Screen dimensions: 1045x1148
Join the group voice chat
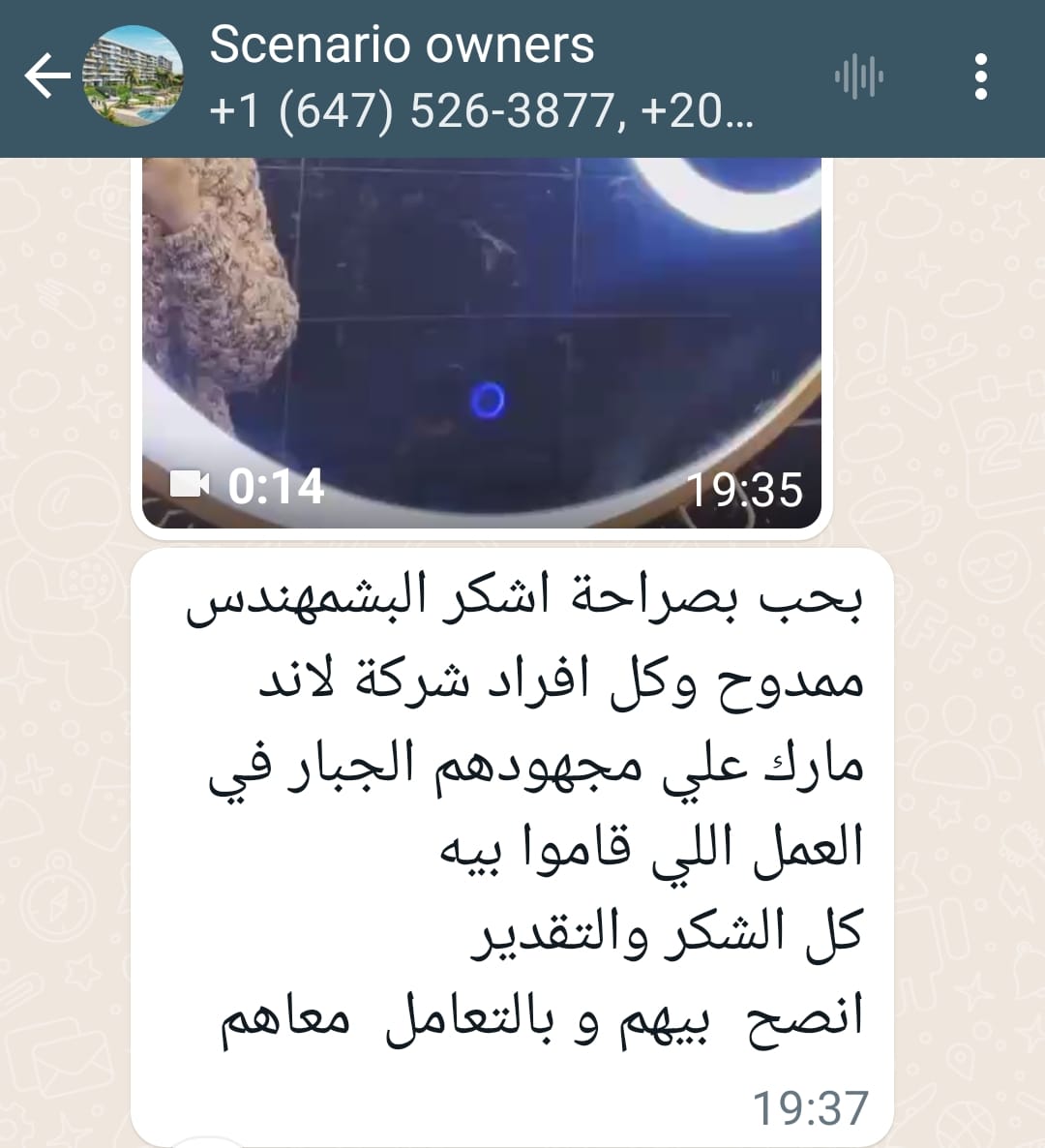click(x=858, y=76)
